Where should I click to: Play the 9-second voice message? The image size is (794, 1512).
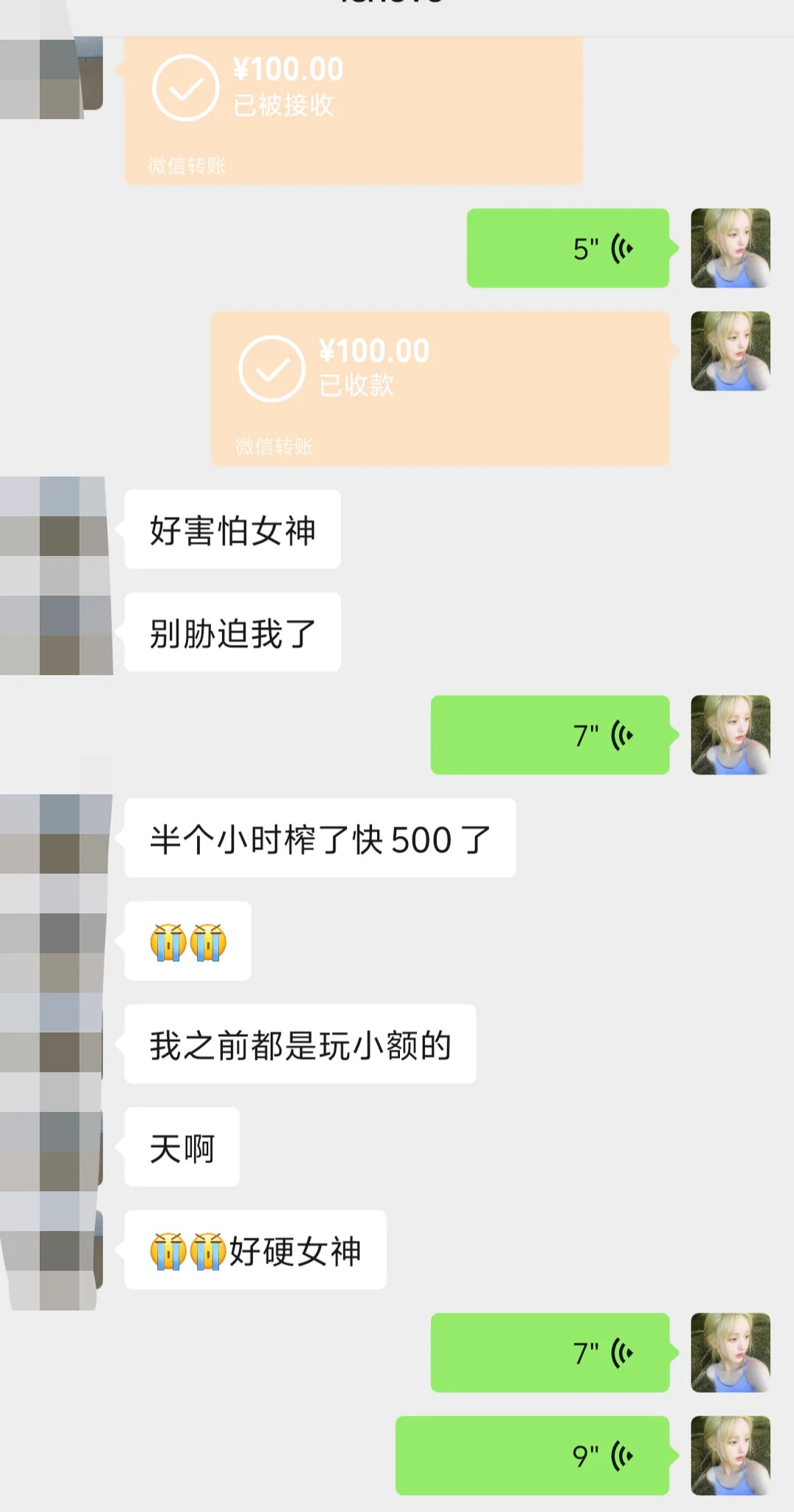pyautogui.click(x=532, y=1455)
